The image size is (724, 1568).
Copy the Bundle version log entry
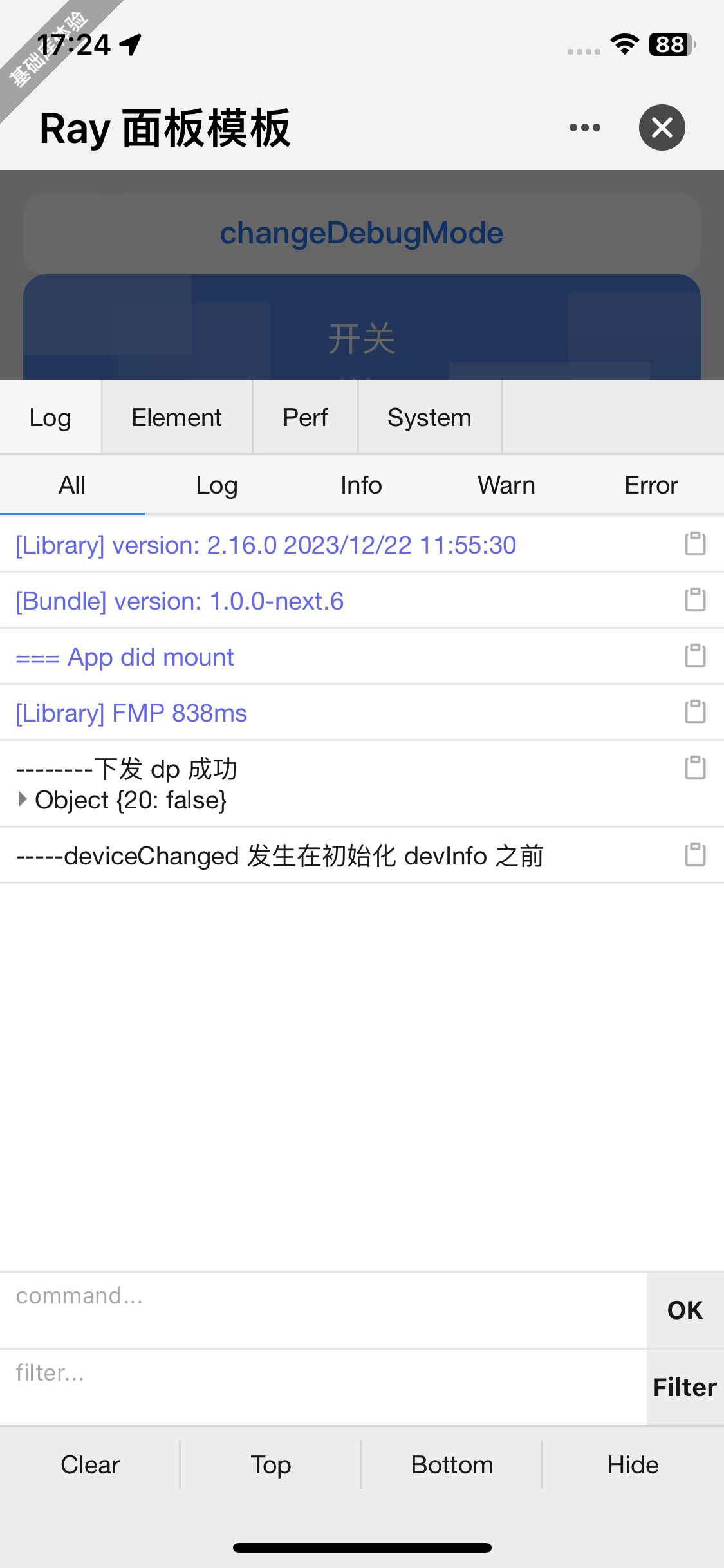pos(695,600)
